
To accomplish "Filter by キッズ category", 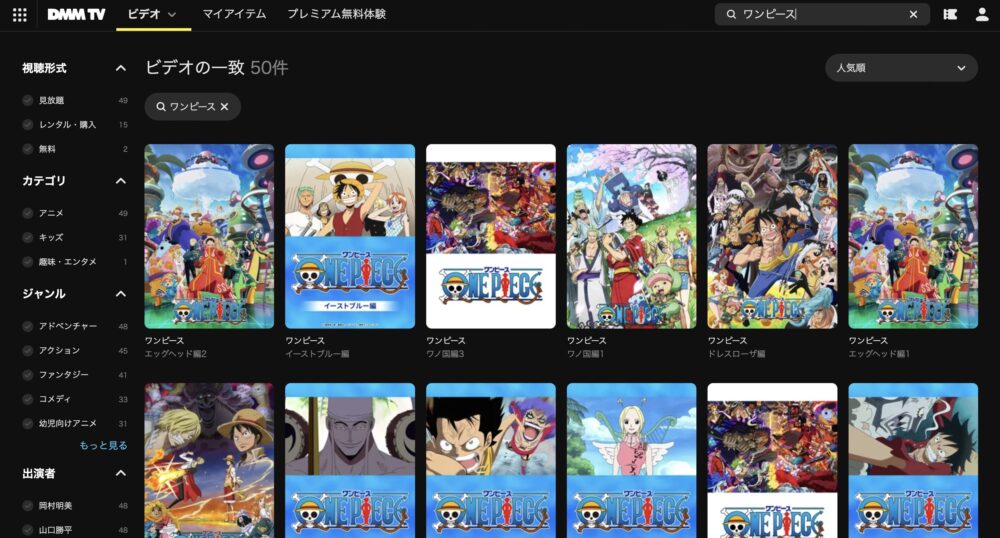I will 28,237.
